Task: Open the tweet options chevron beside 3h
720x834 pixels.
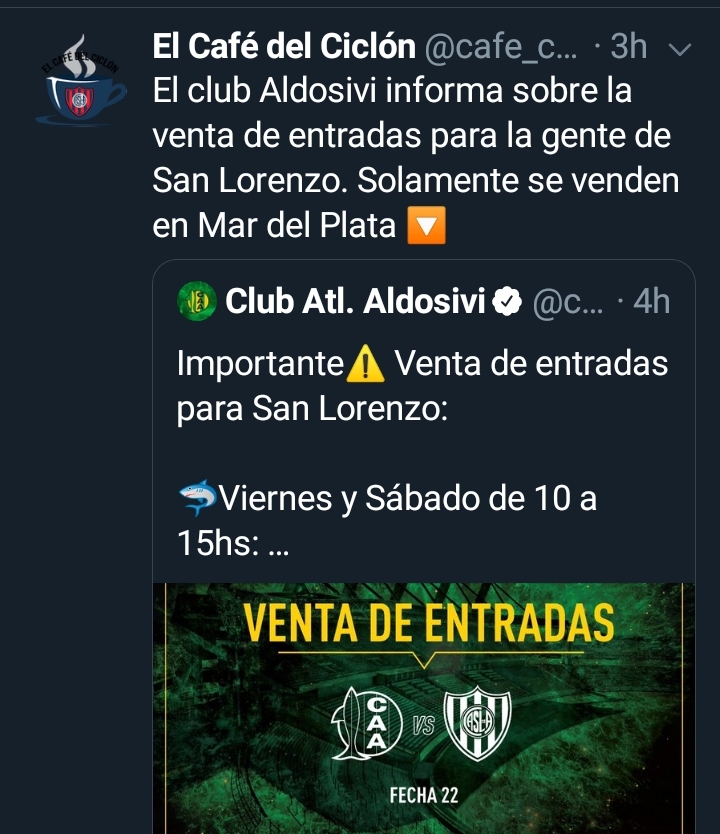Action: pos(680,46)
